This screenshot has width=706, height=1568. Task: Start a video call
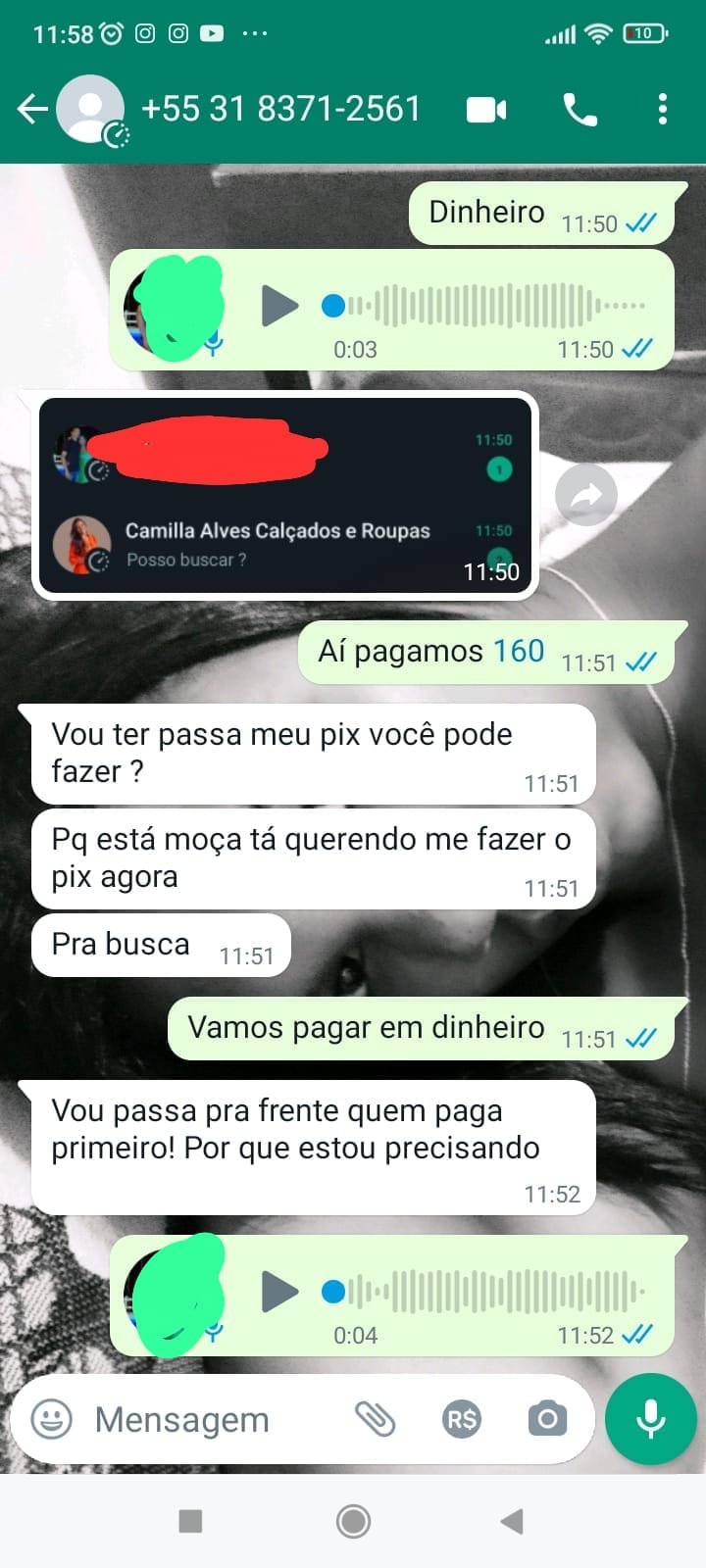pos(486,110)
